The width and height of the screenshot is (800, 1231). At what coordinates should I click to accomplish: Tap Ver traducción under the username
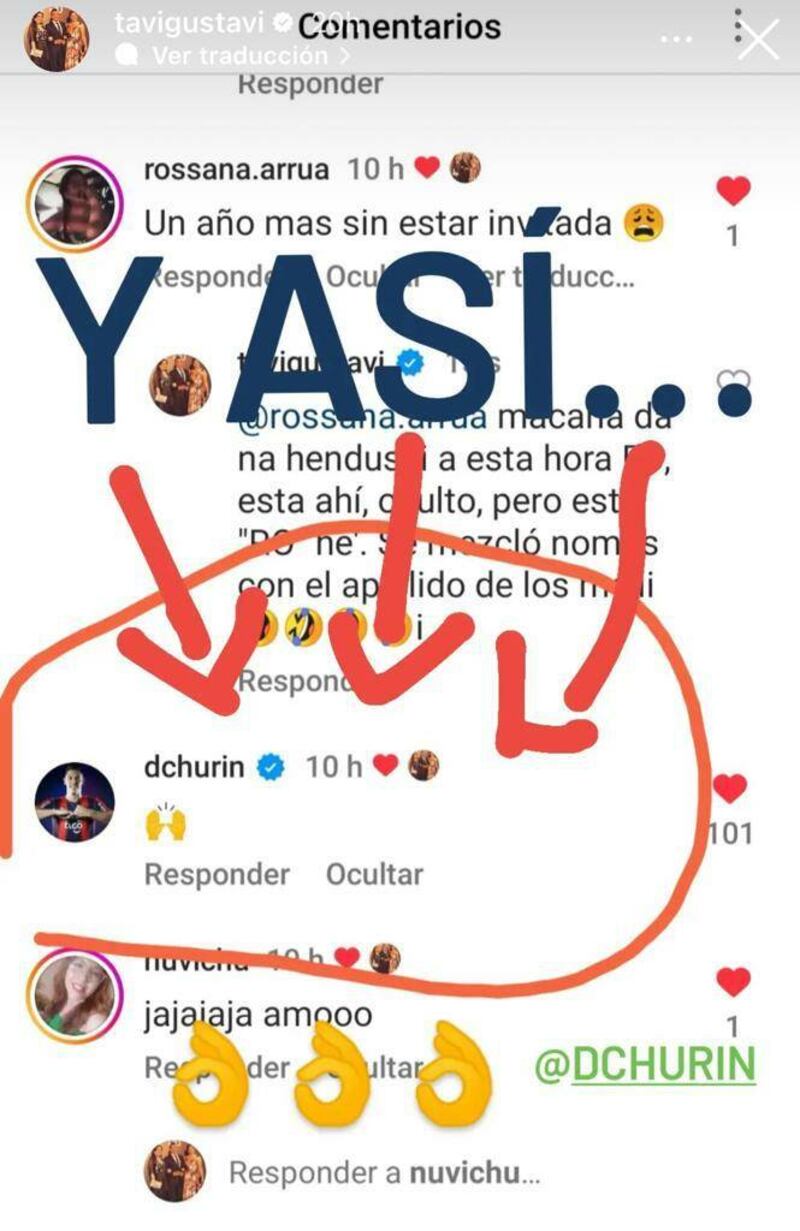(x=241, y=56)
